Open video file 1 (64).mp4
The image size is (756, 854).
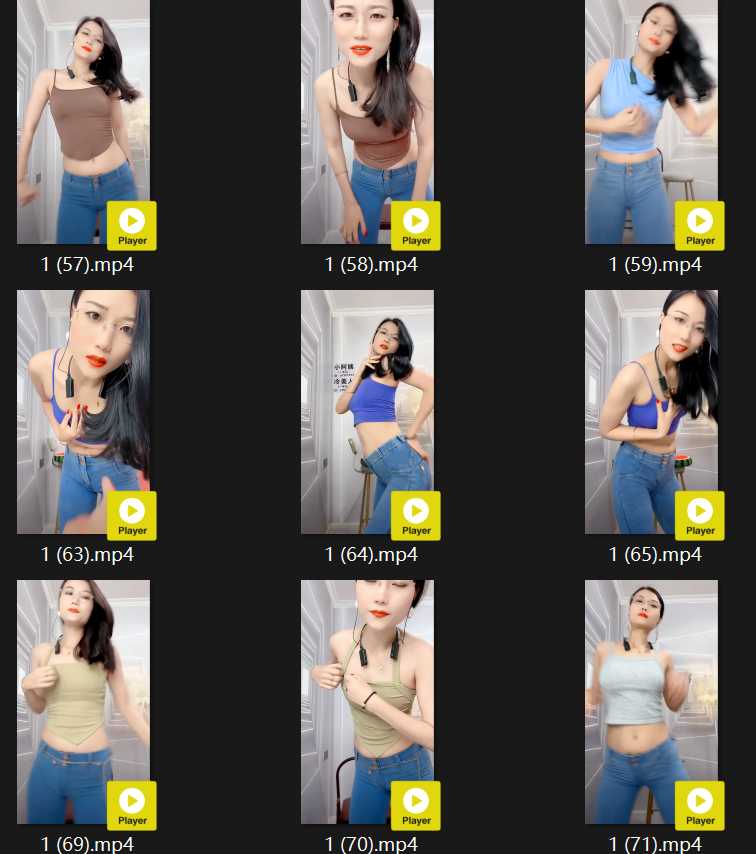367,411
